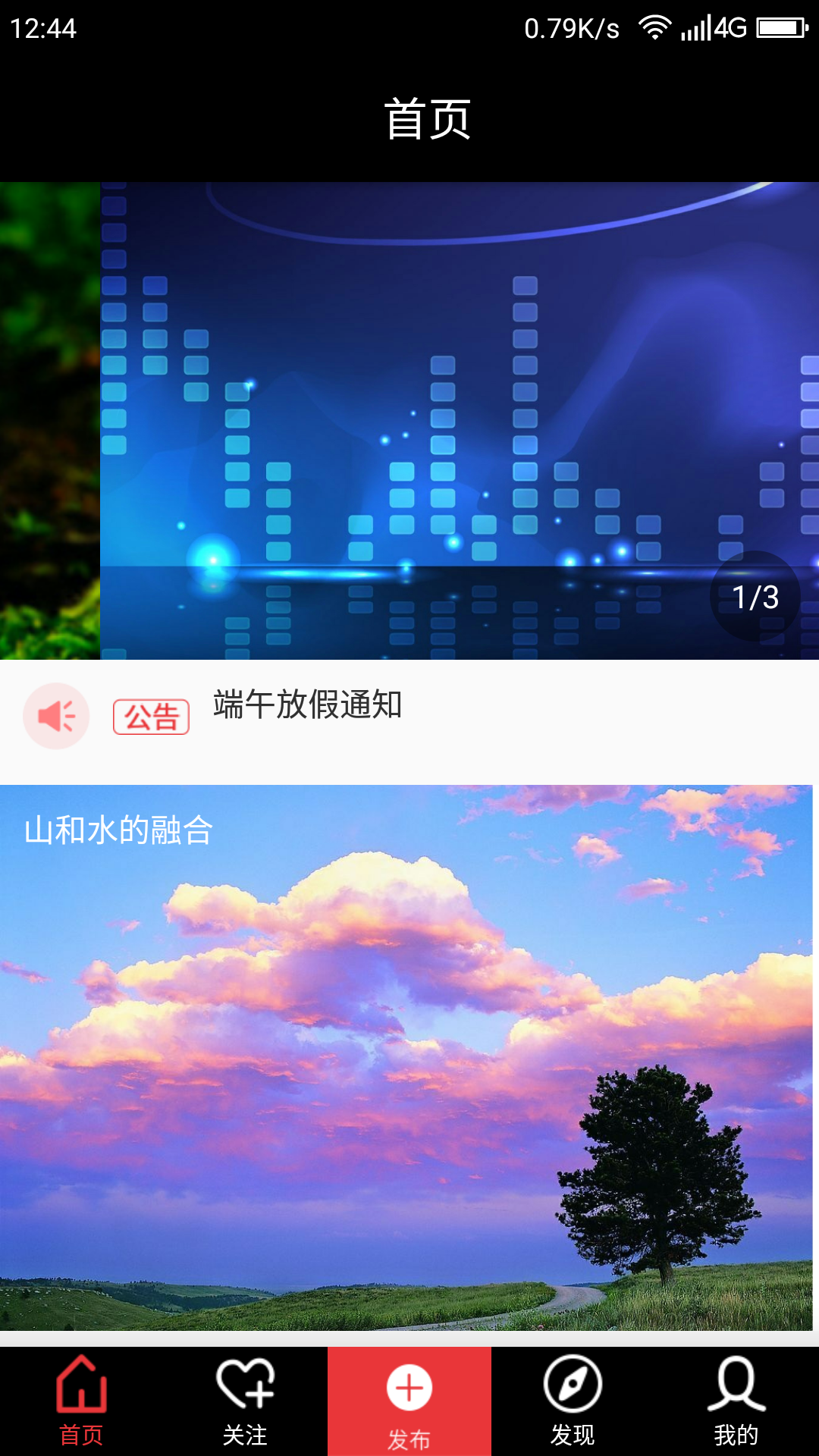Image resolution: width=819 pixels, height=1456 pixels.
Task: Switch to the 关注 tab
Action: pyautogui.click(x=245, y=1401)
